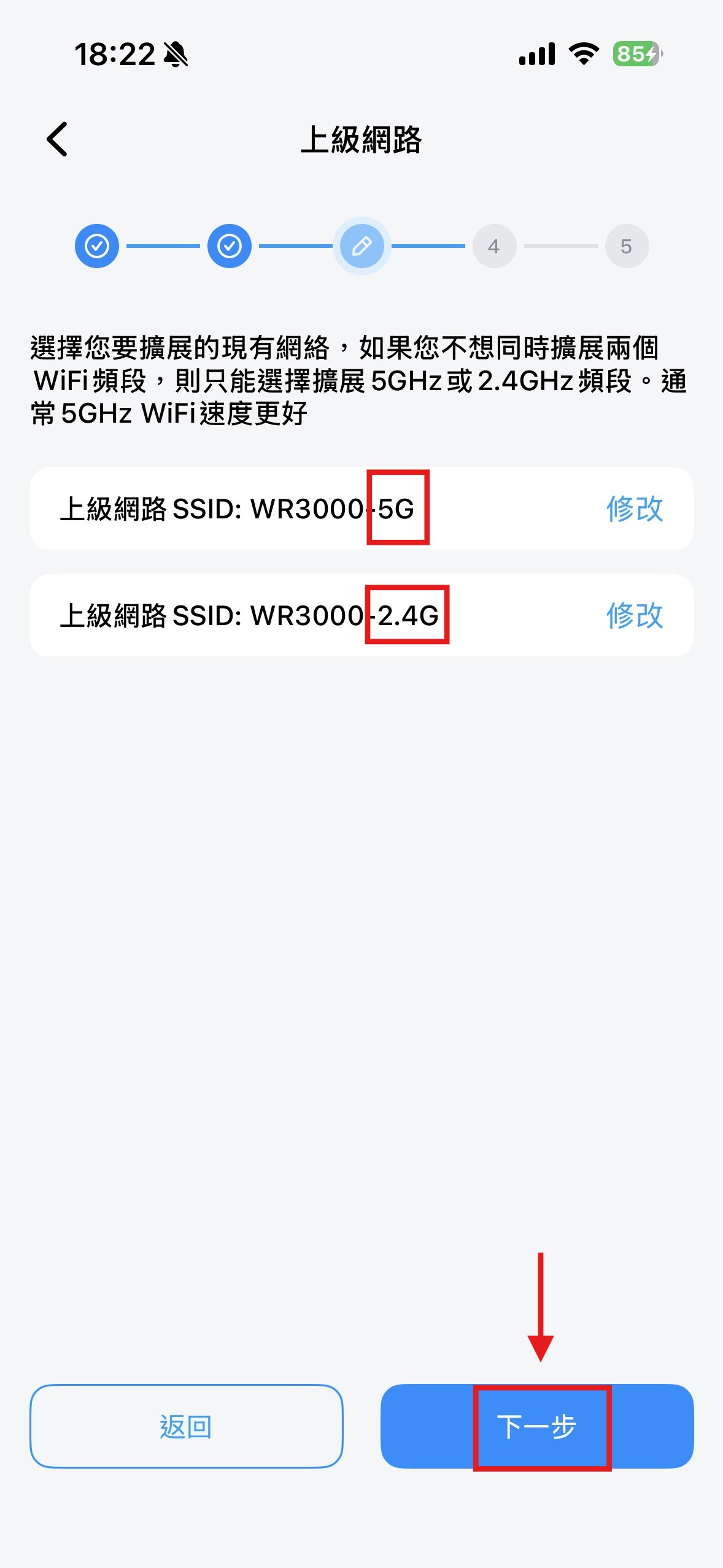Select the WR3000-2.4G network row

pyautogui.click(x=246, y=615)
